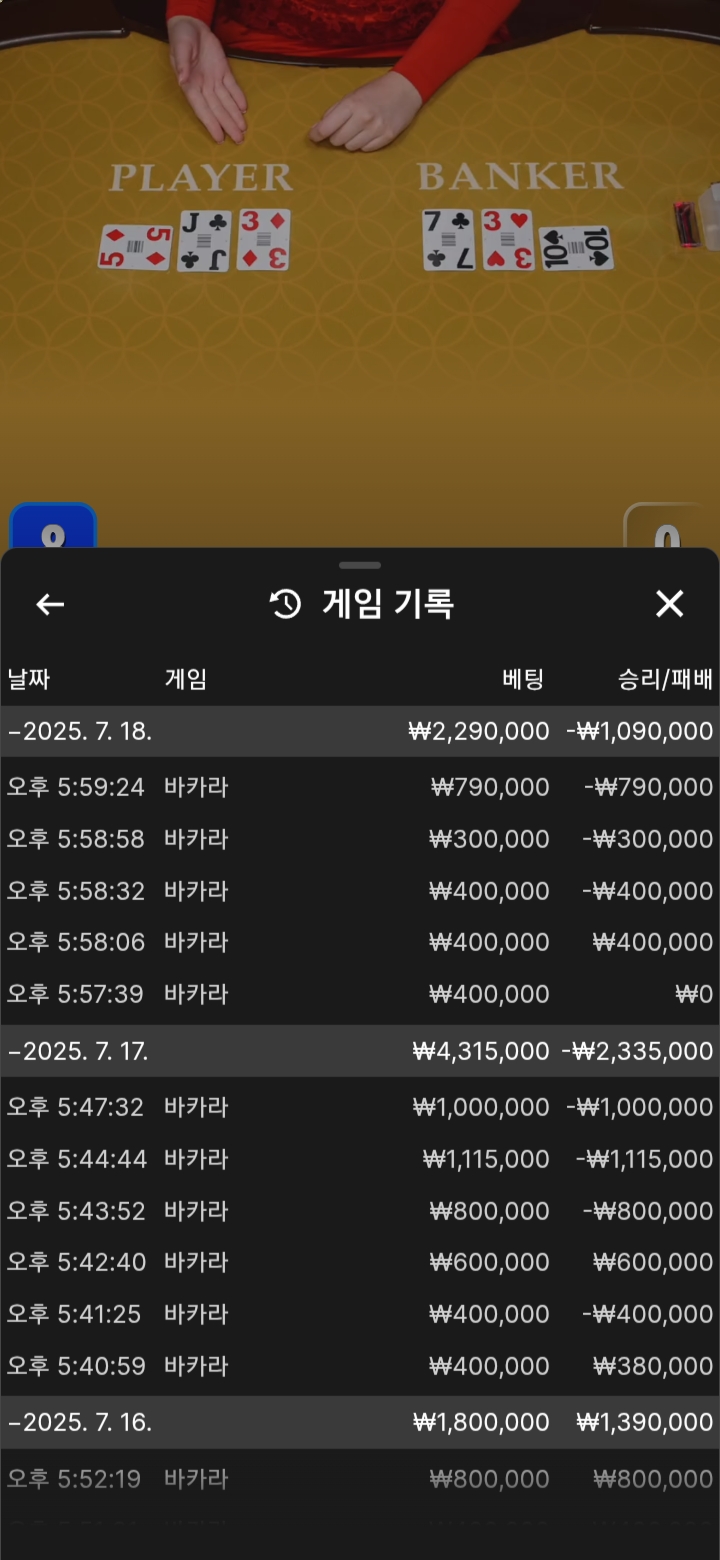
Task: View details of the 5:58:32 game
Action: 360,891
